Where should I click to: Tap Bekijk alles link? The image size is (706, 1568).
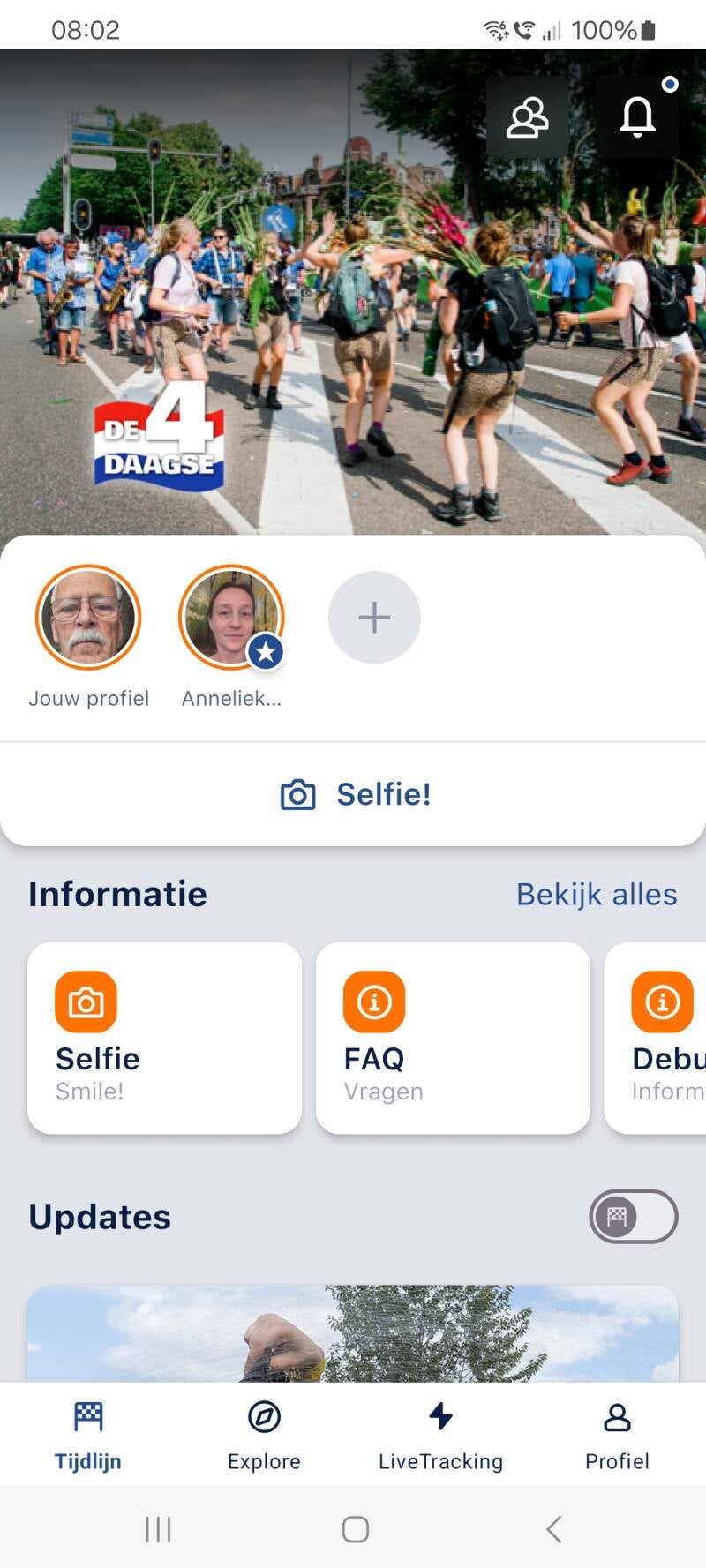tap(597, 894)
